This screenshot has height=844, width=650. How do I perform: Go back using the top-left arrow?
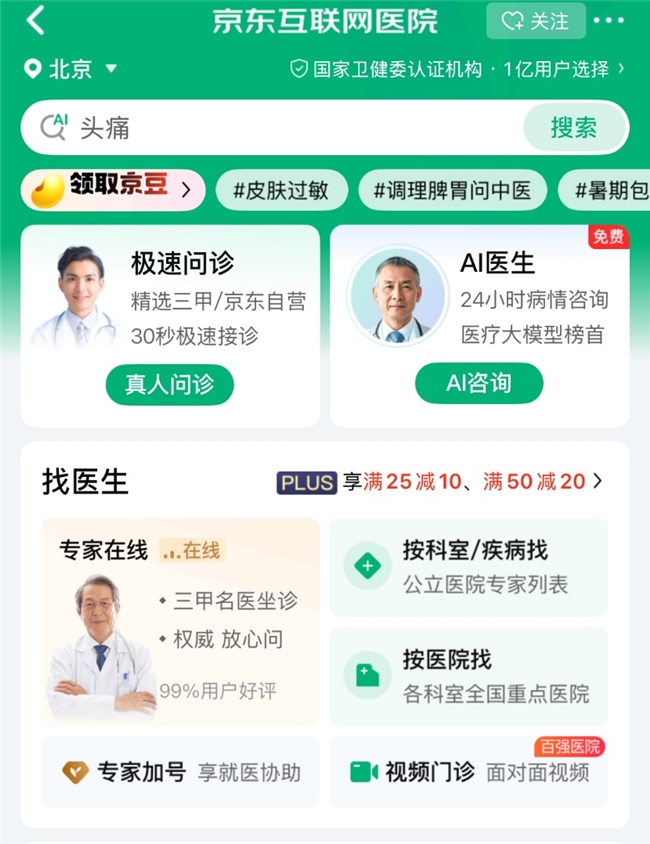[36, 21]
